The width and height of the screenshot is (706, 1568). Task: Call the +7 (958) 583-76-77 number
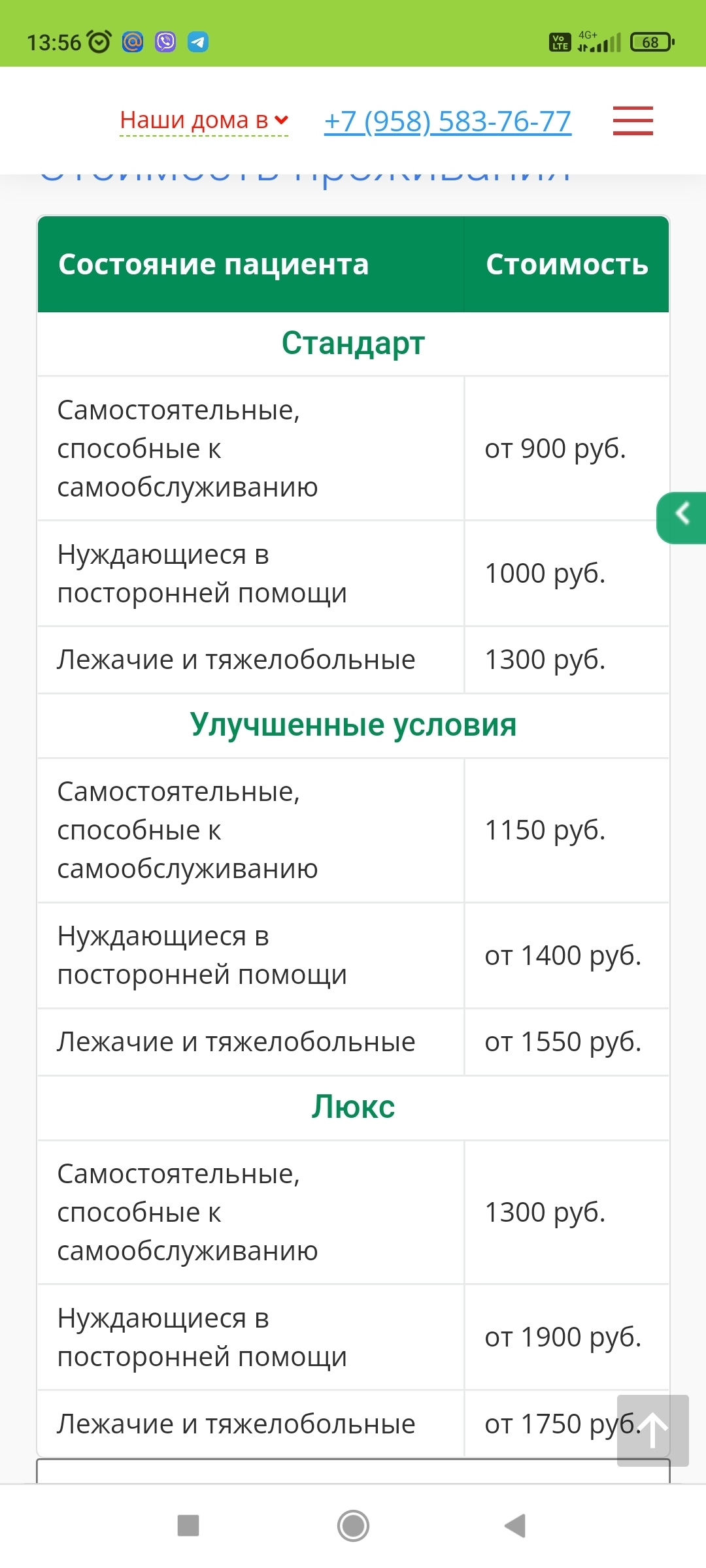tap(448, 122)
